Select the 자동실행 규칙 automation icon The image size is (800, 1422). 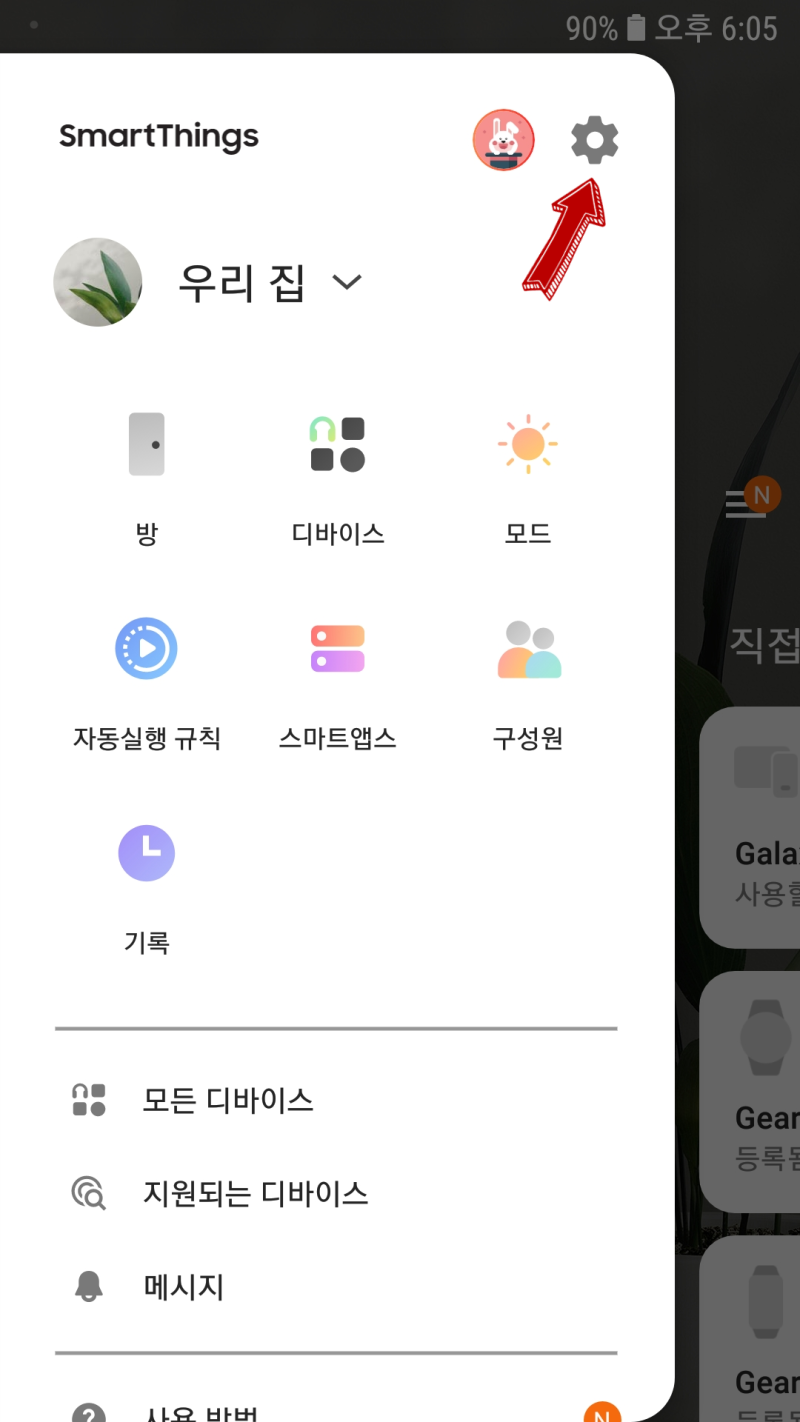[146, 648]
